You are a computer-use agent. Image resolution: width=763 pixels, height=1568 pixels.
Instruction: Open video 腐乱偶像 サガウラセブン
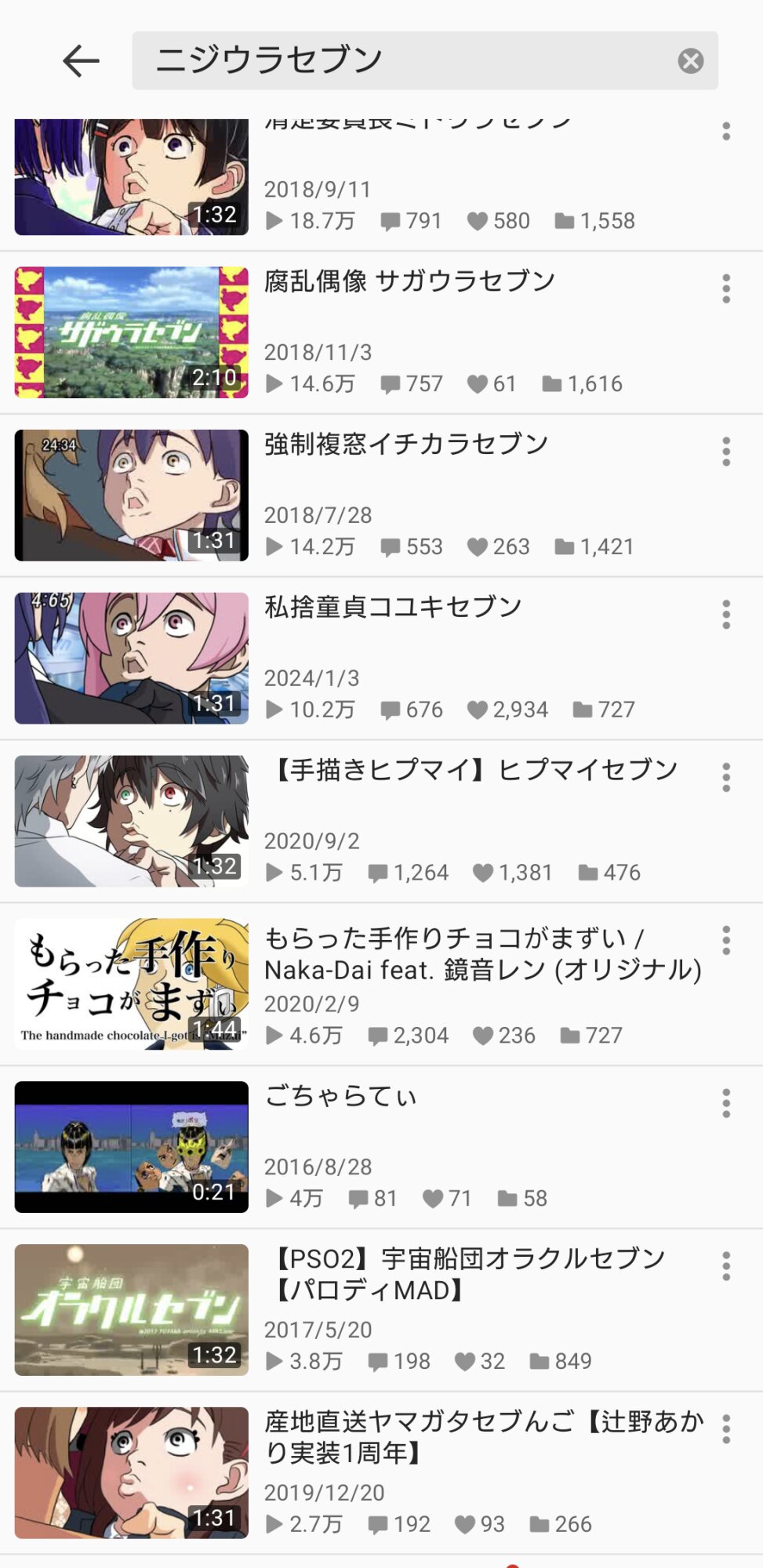tap(132, 332)
